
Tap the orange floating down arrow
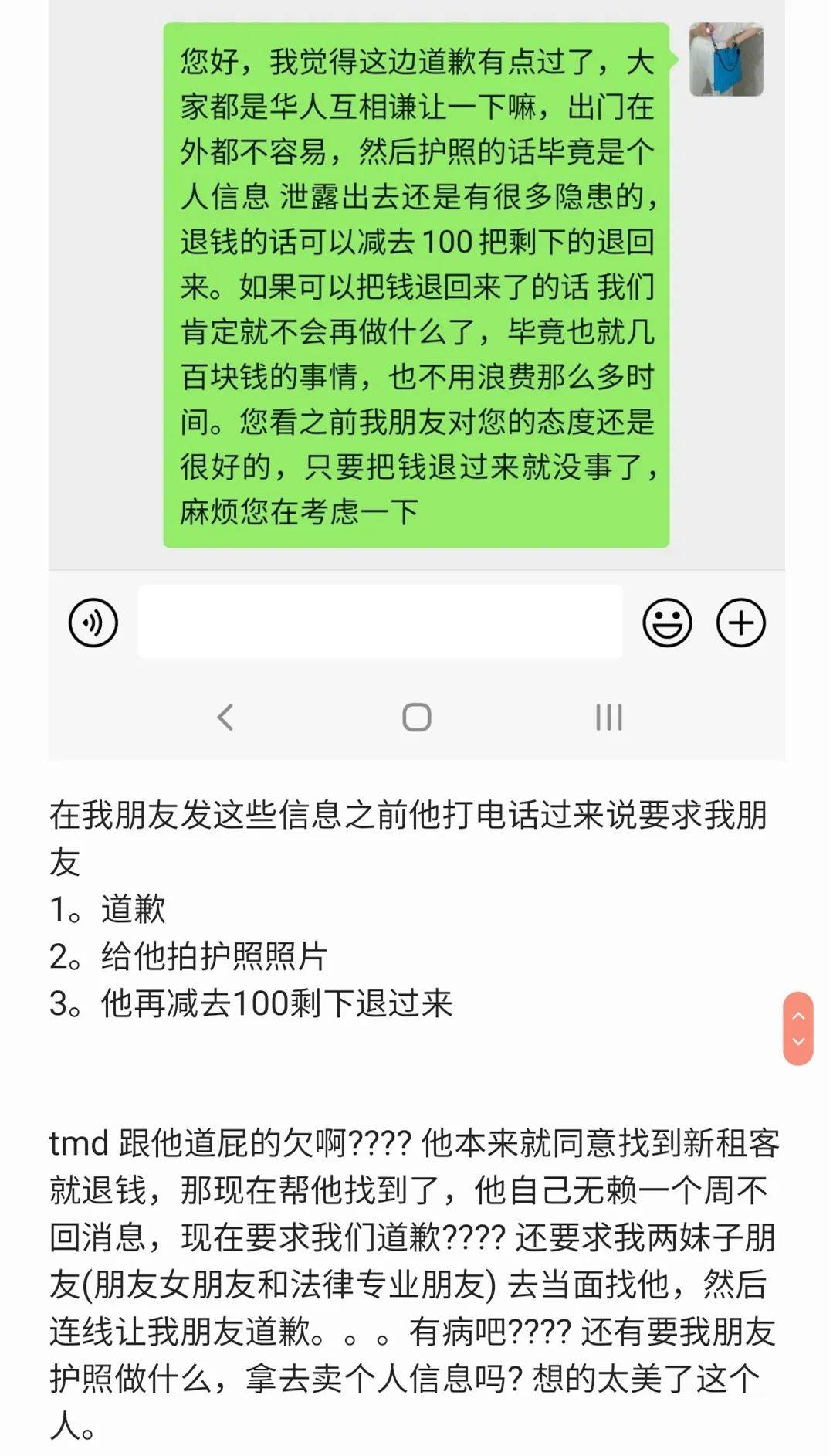click(x=799, y=1043)
